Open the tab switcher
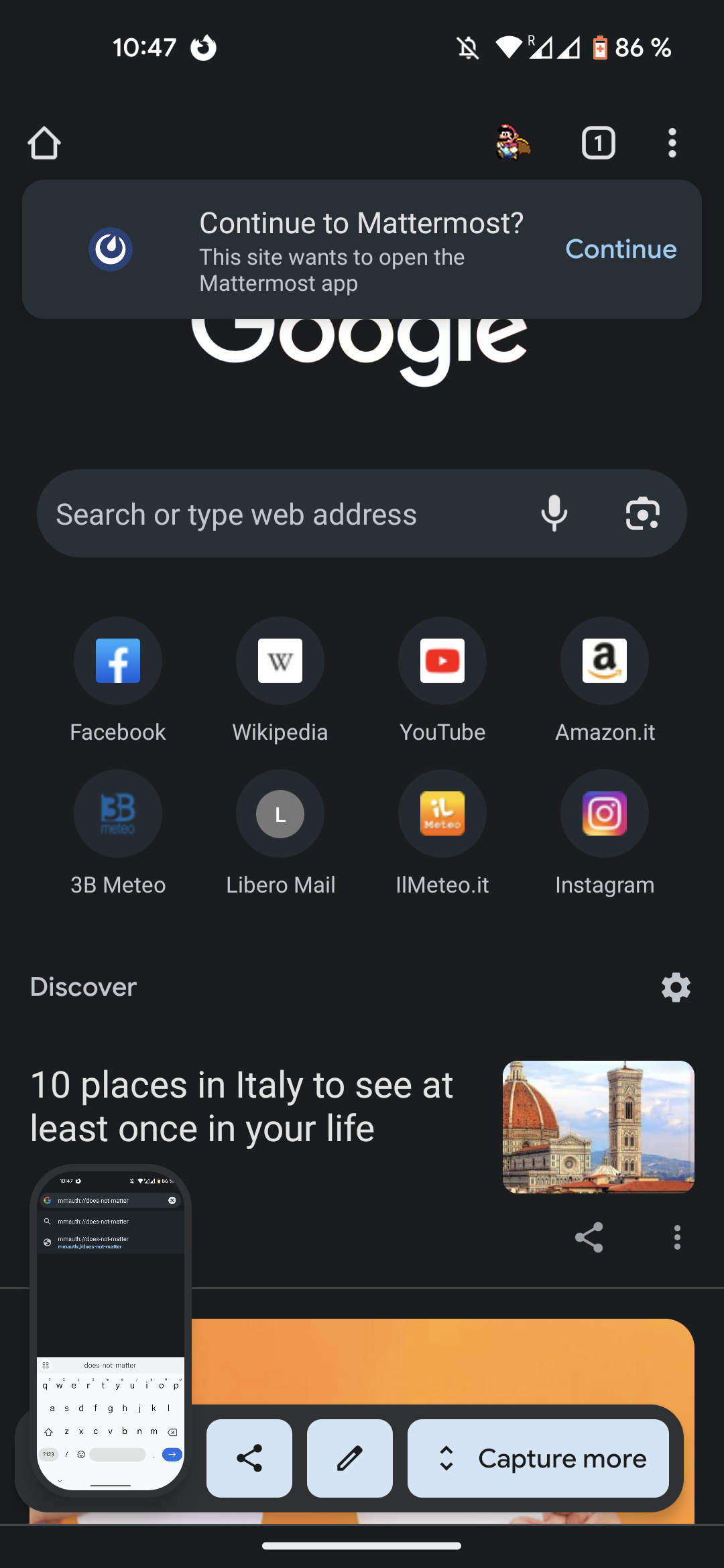Screen dimensions: 724x1568 click(x=598, y=143)
